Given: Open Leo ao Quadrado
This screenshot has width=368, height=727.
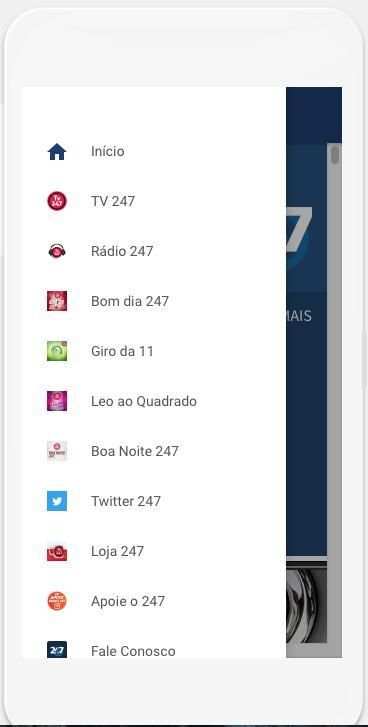Looking at the screenshot, I should (154, 402).
